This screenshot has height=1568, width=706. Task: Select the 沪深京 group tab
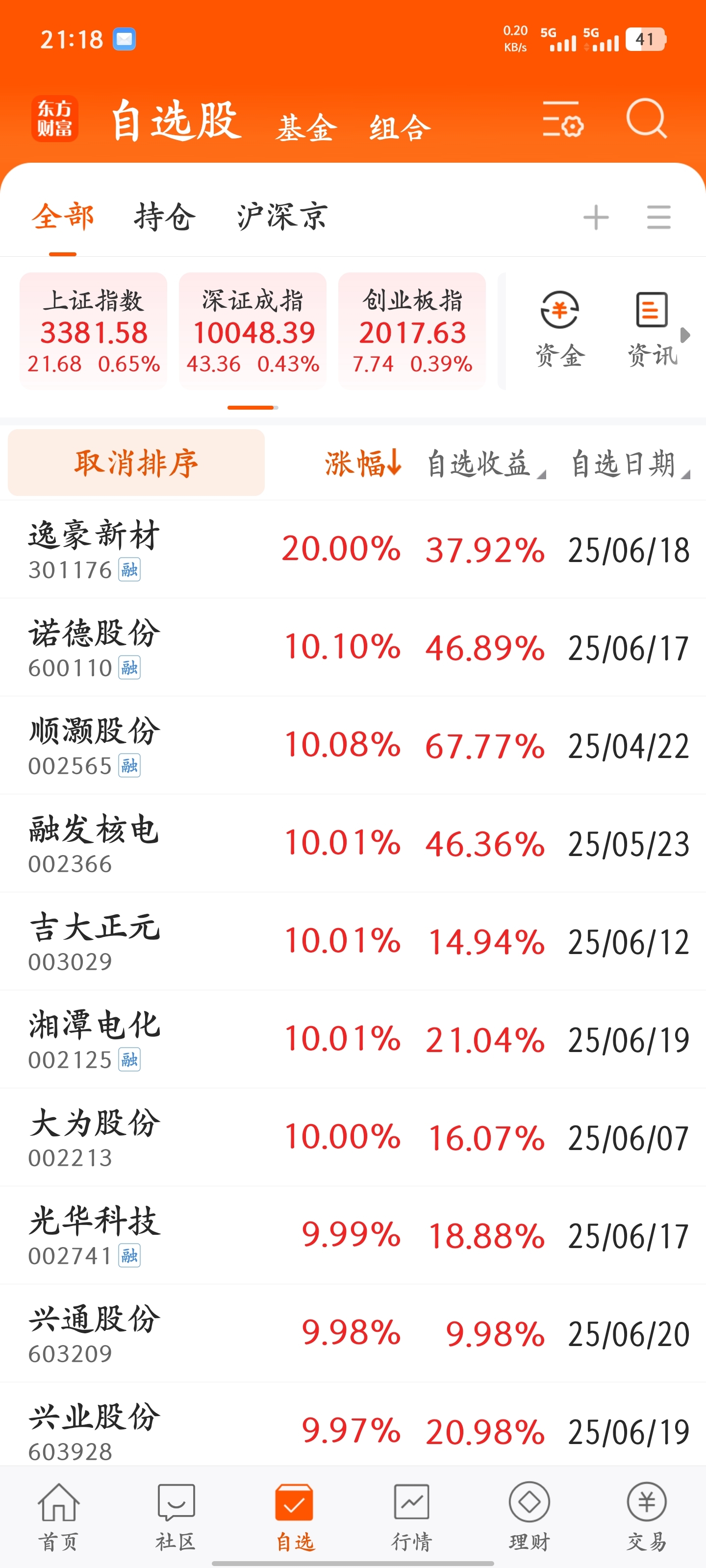click(282, 217)
